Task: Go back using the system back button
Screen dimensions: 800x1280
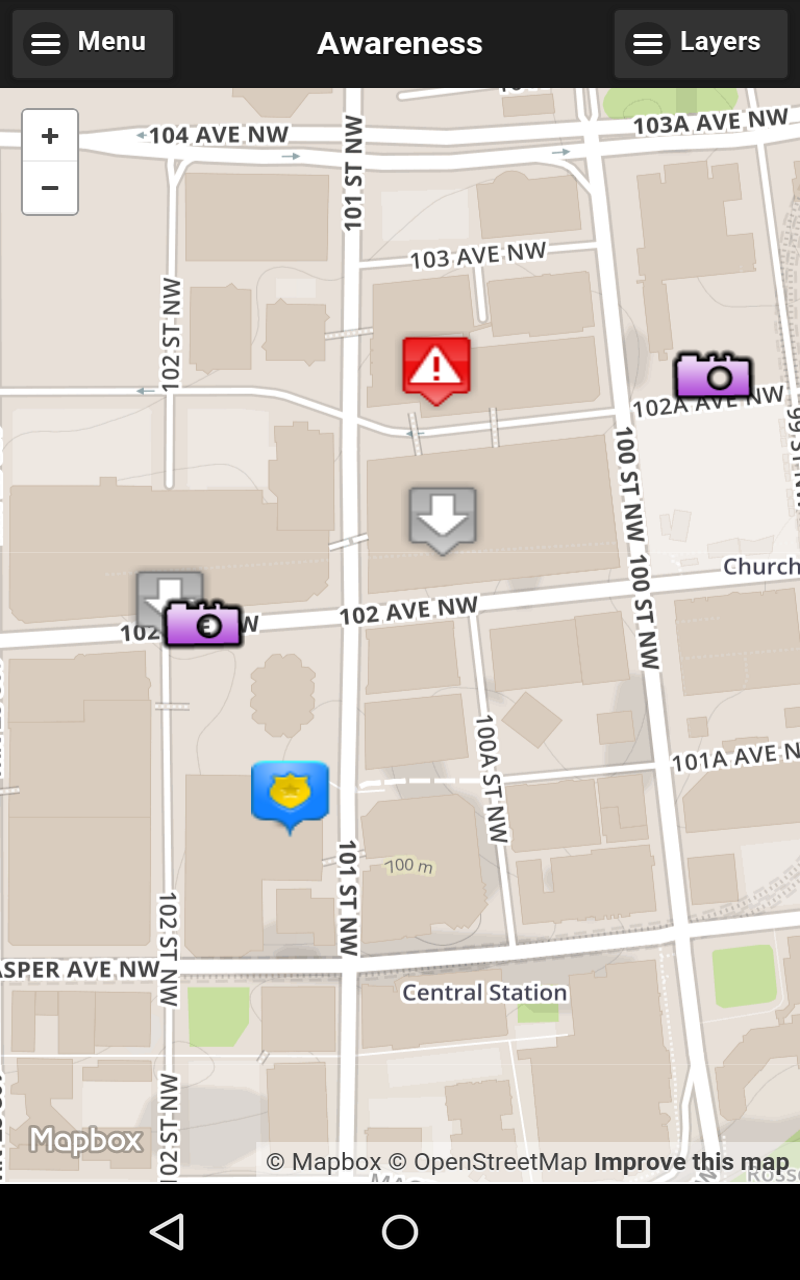Action: (167, 1232)
